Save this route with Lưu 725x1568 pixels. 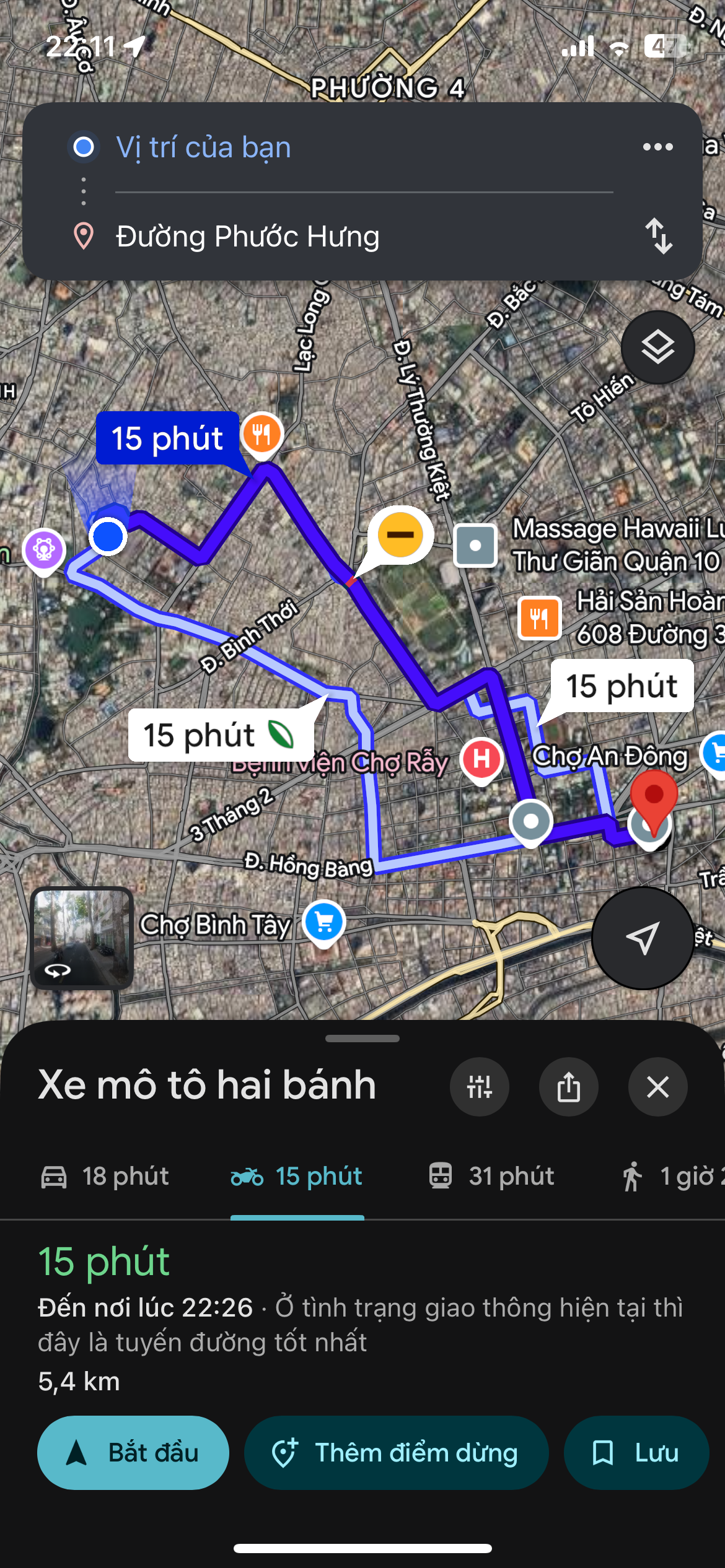pos(636,1452)
